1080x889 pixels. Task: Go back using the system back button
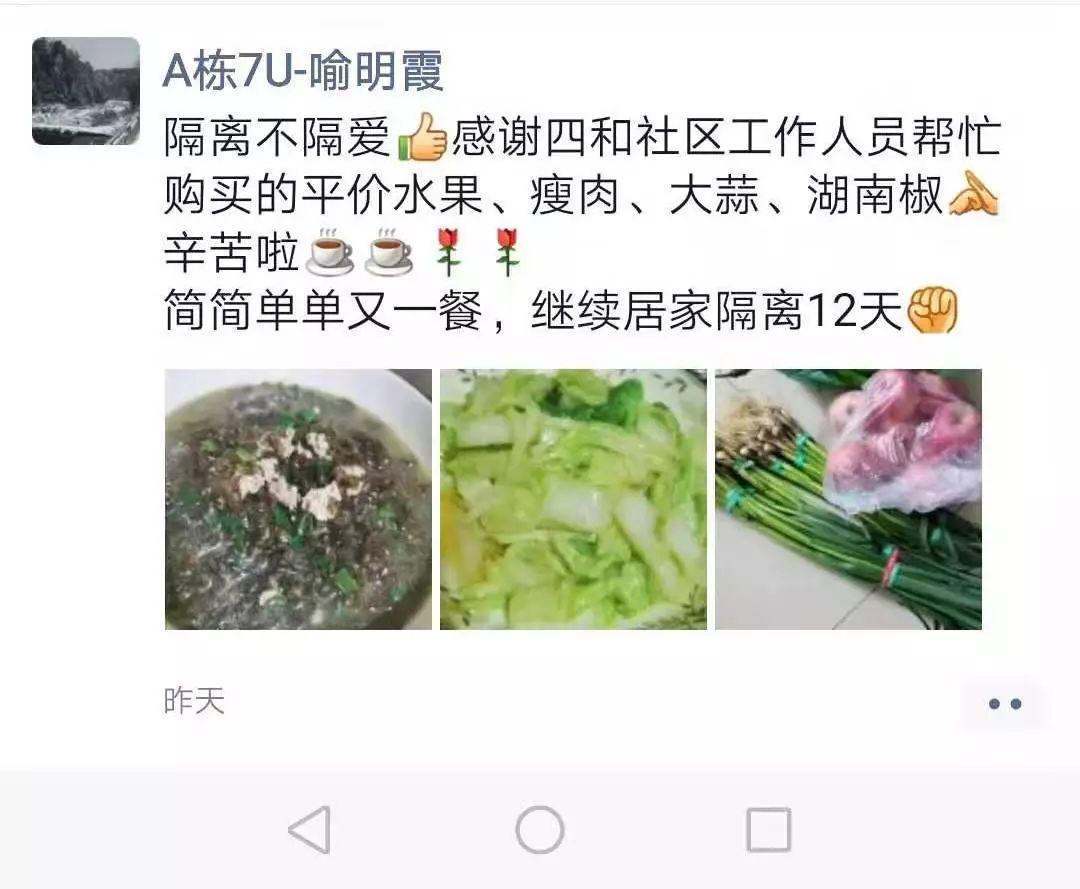pyautogui.click(x=310, y=830)
